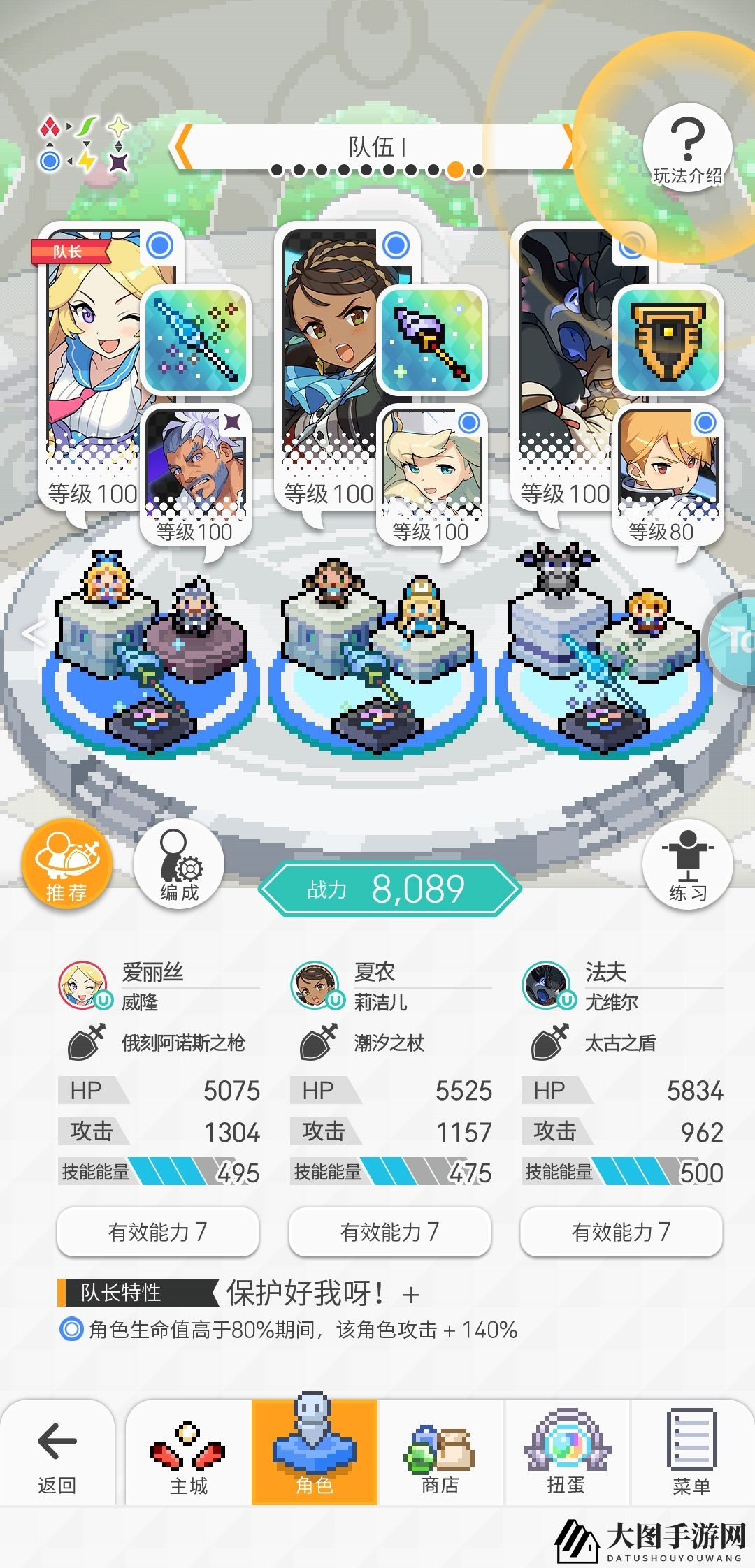
Task: Open the 太古之盾 equipment slot
Action: click(668, 340)
